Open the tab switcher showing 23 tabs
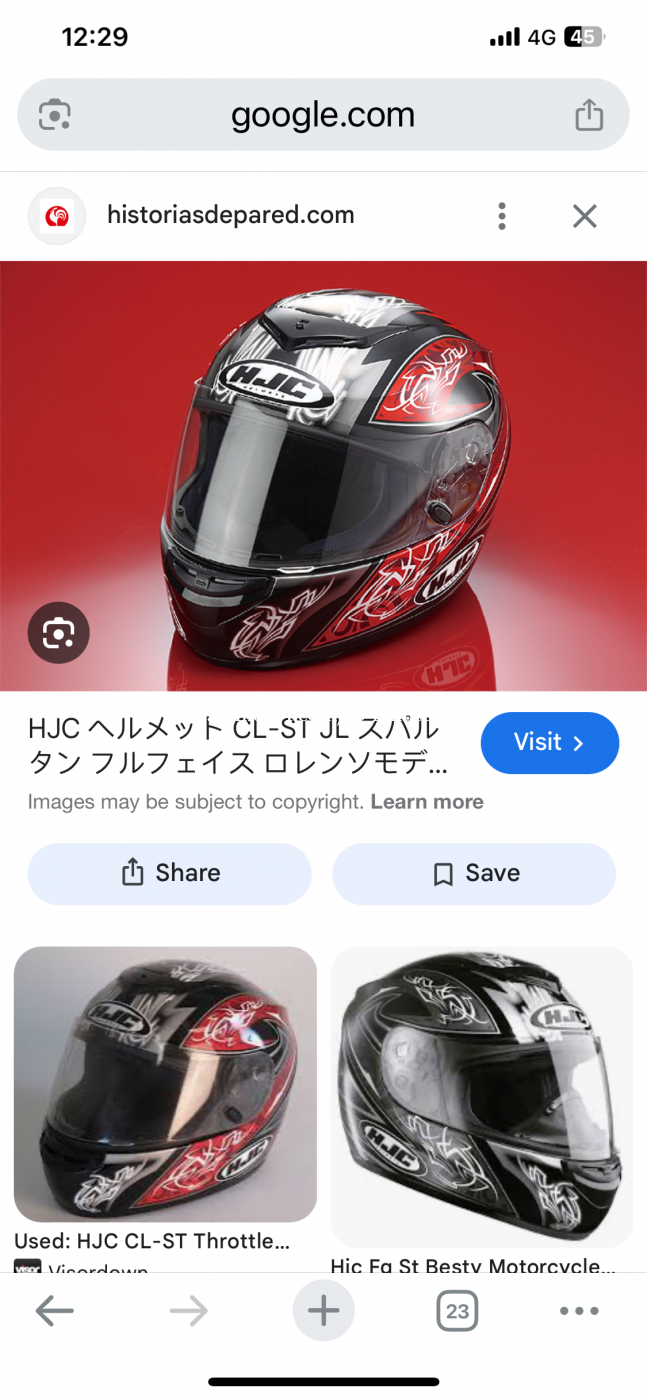Screen dimensions: 647x1400 tap(458, 1311)
